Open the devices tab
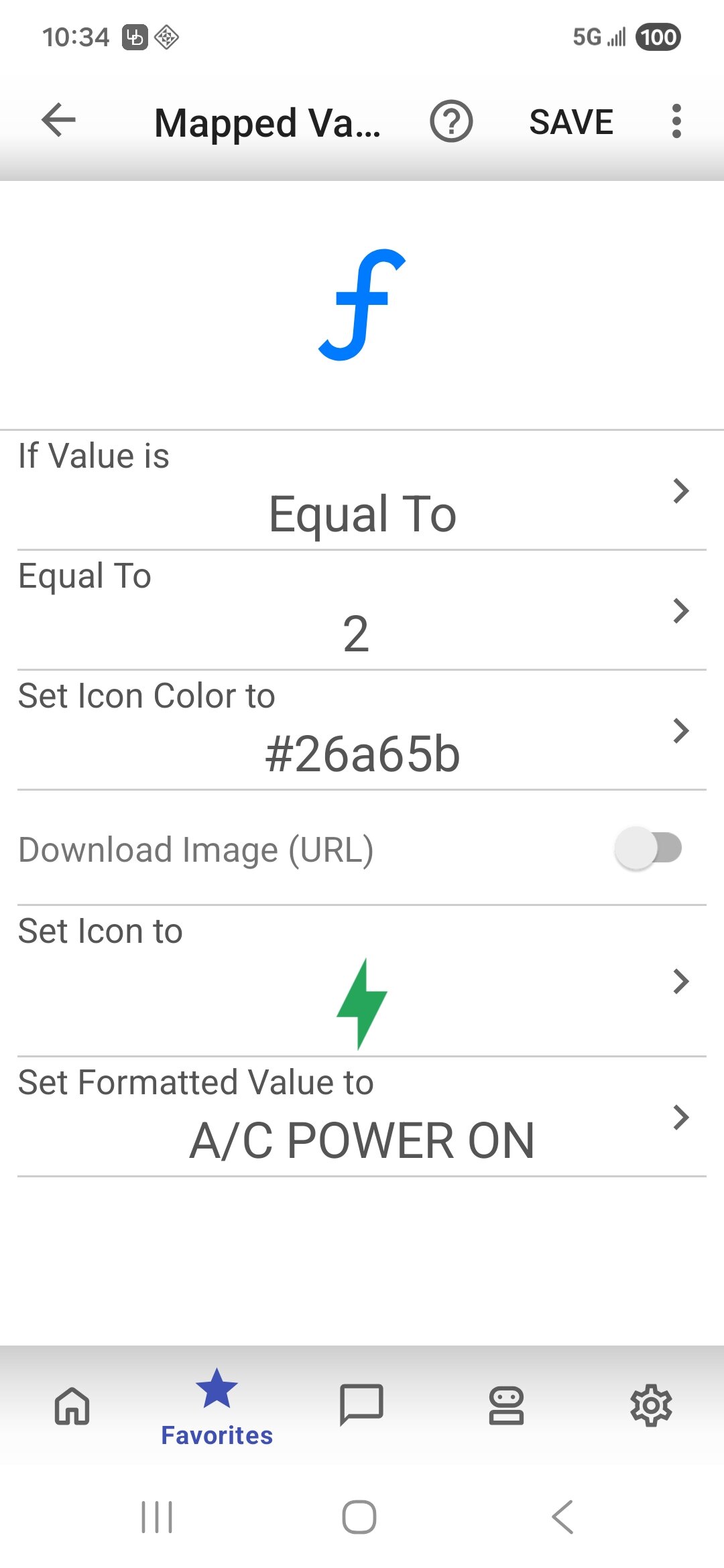Image resolution: width=724 pixels, height=1568 pixels. pos(506,1405)
